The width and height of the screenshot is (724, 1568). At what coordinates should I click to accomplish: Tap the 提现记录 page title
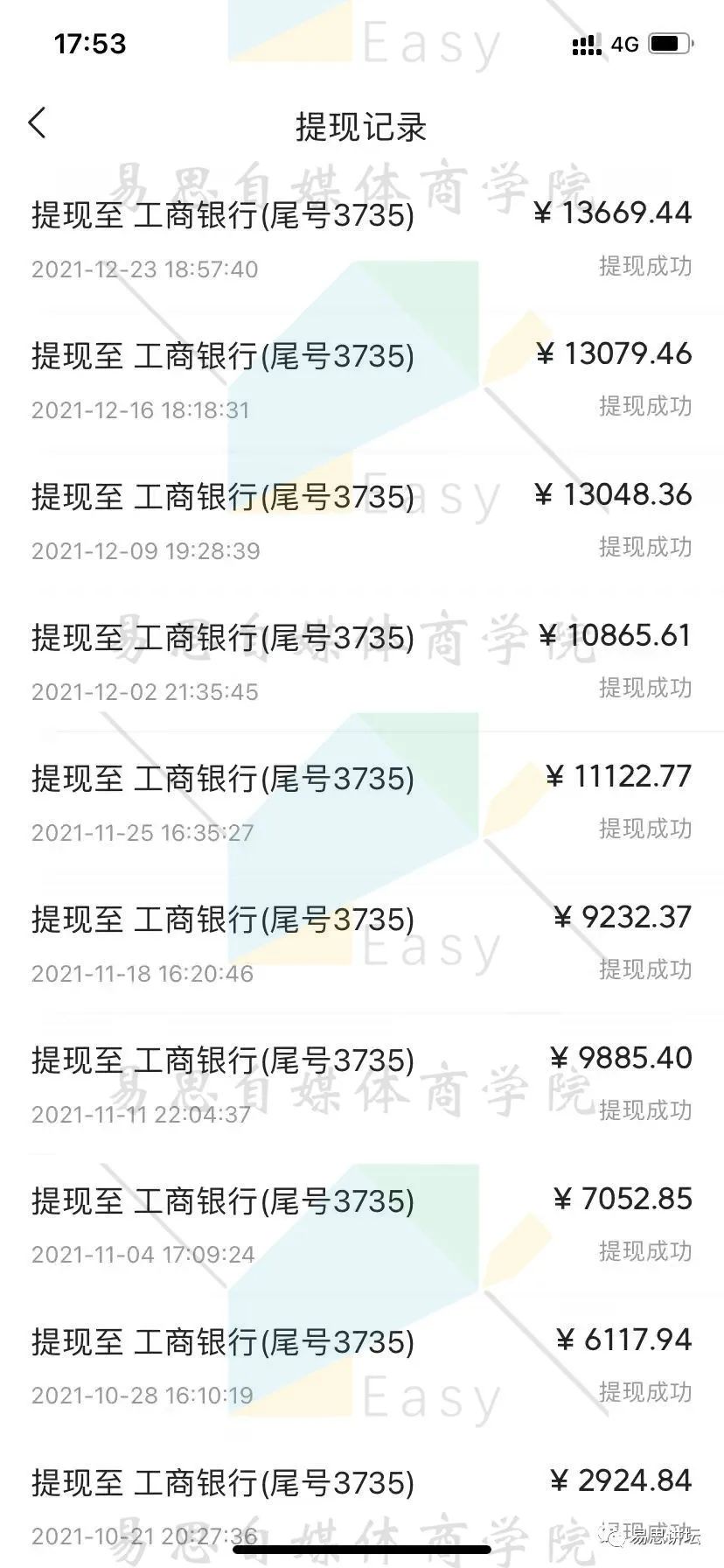click(x=362, y=127)
